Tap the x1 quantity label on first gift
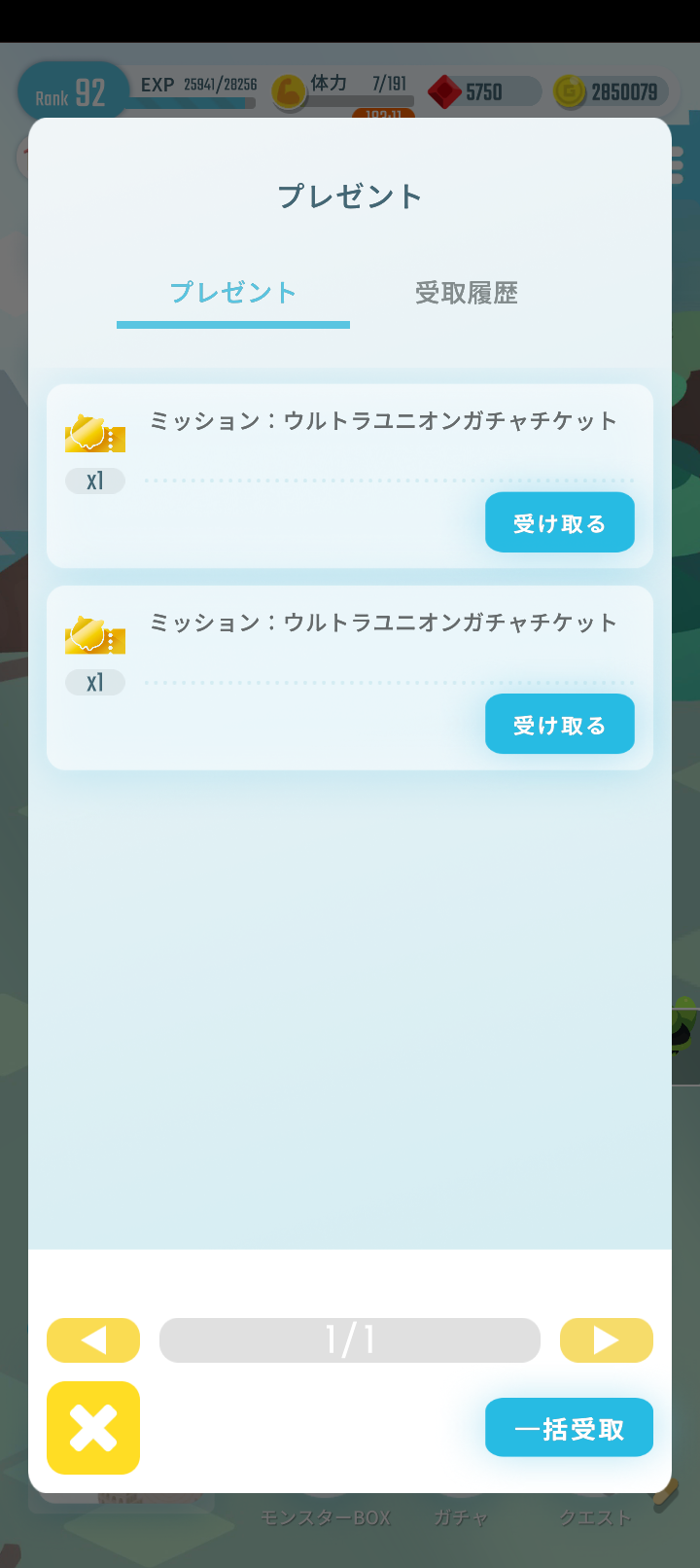 tap(94, 481)
